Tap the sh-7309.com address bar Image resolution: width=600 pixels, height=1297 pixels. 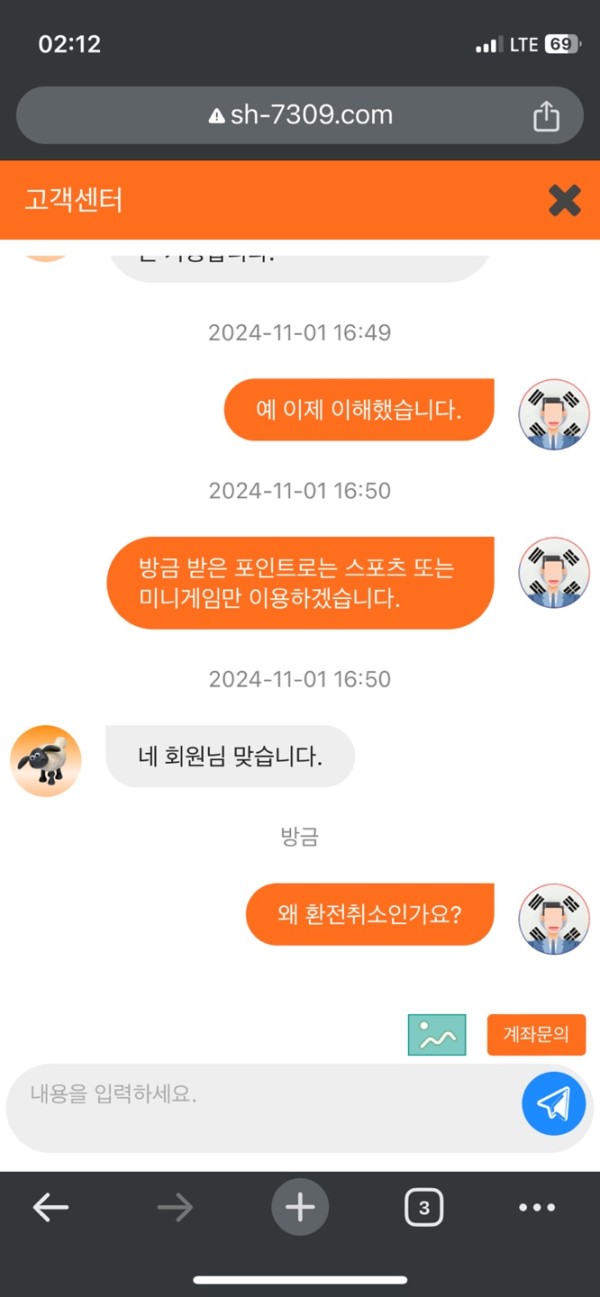(x=300, y=115)
